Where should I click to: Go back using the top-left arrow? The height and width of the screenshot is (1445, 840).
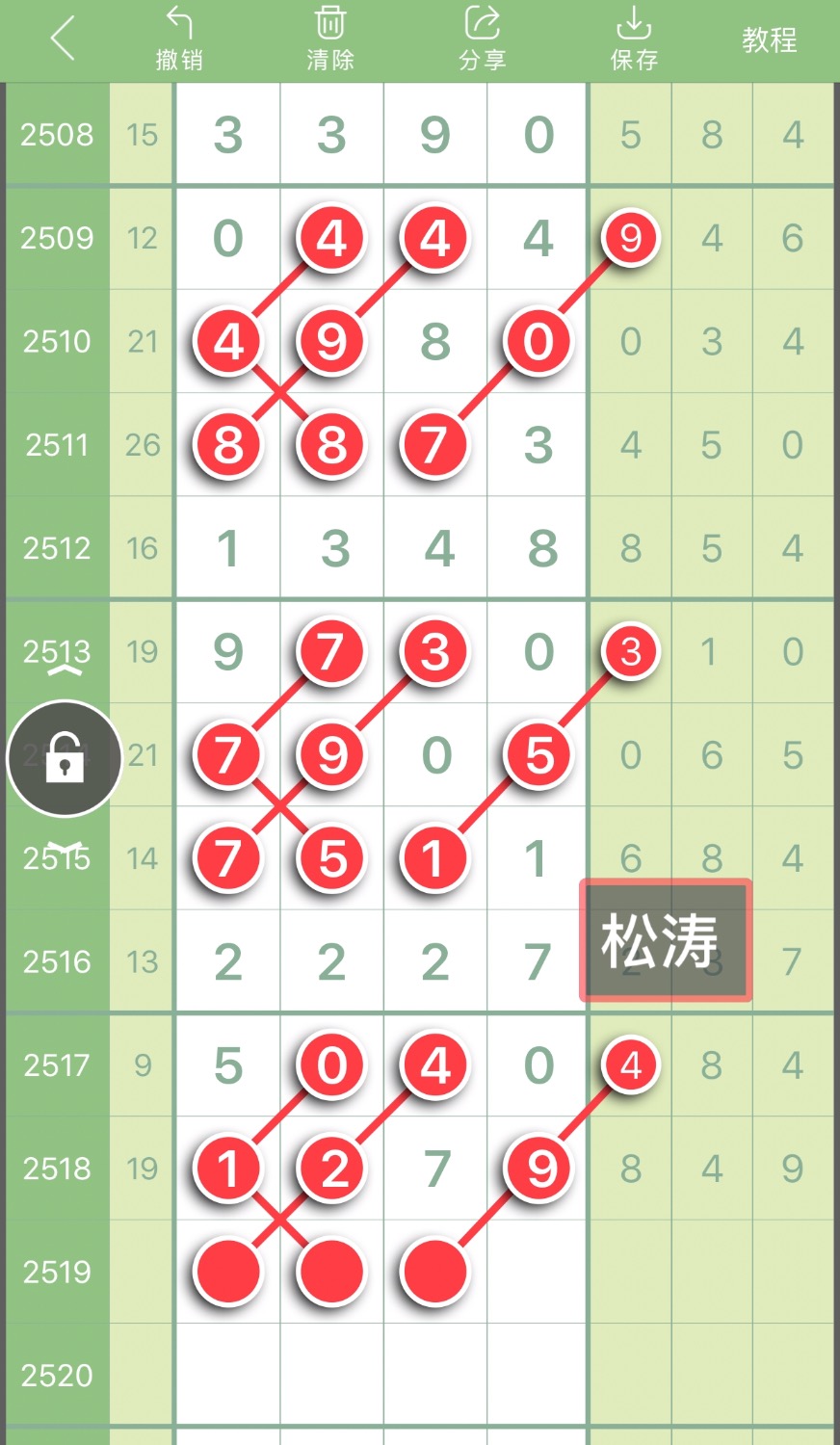63,39
